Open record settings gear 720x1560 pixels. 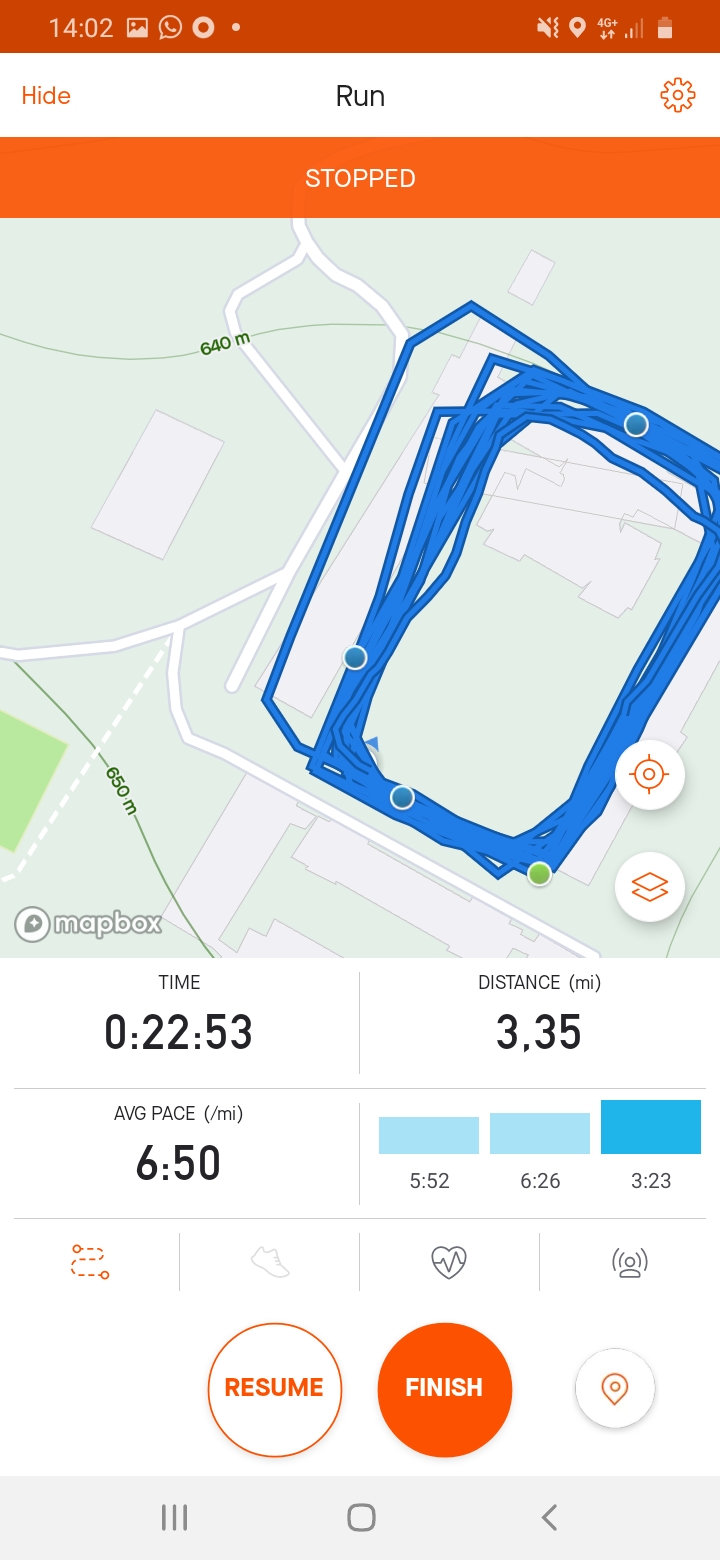click(677, 95)
